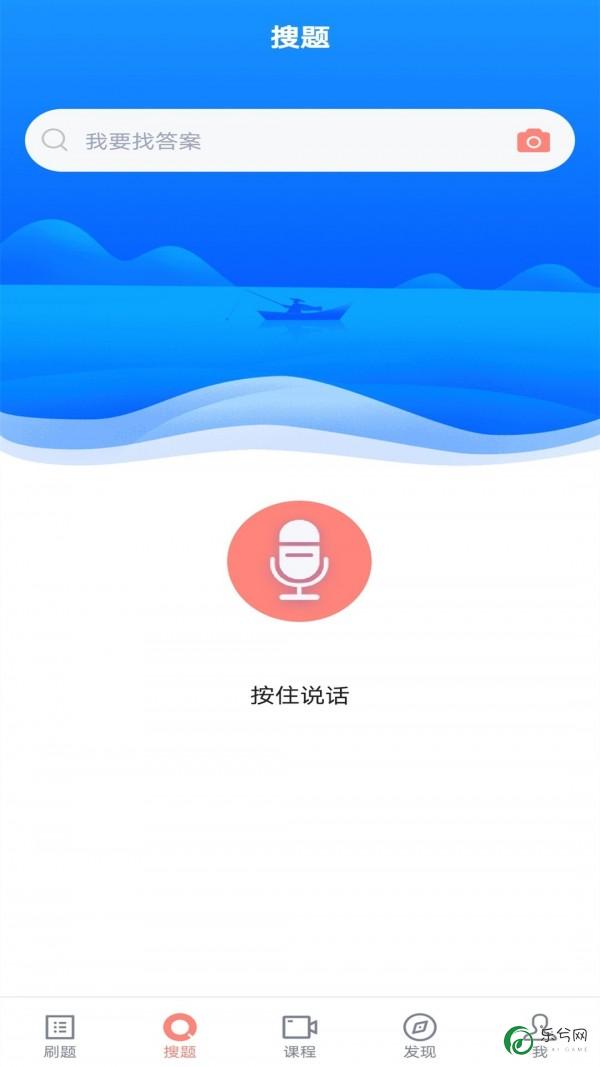Tap the microphone 按住说话 button
Screen dimensions: 600x1067
coord(299,561)
